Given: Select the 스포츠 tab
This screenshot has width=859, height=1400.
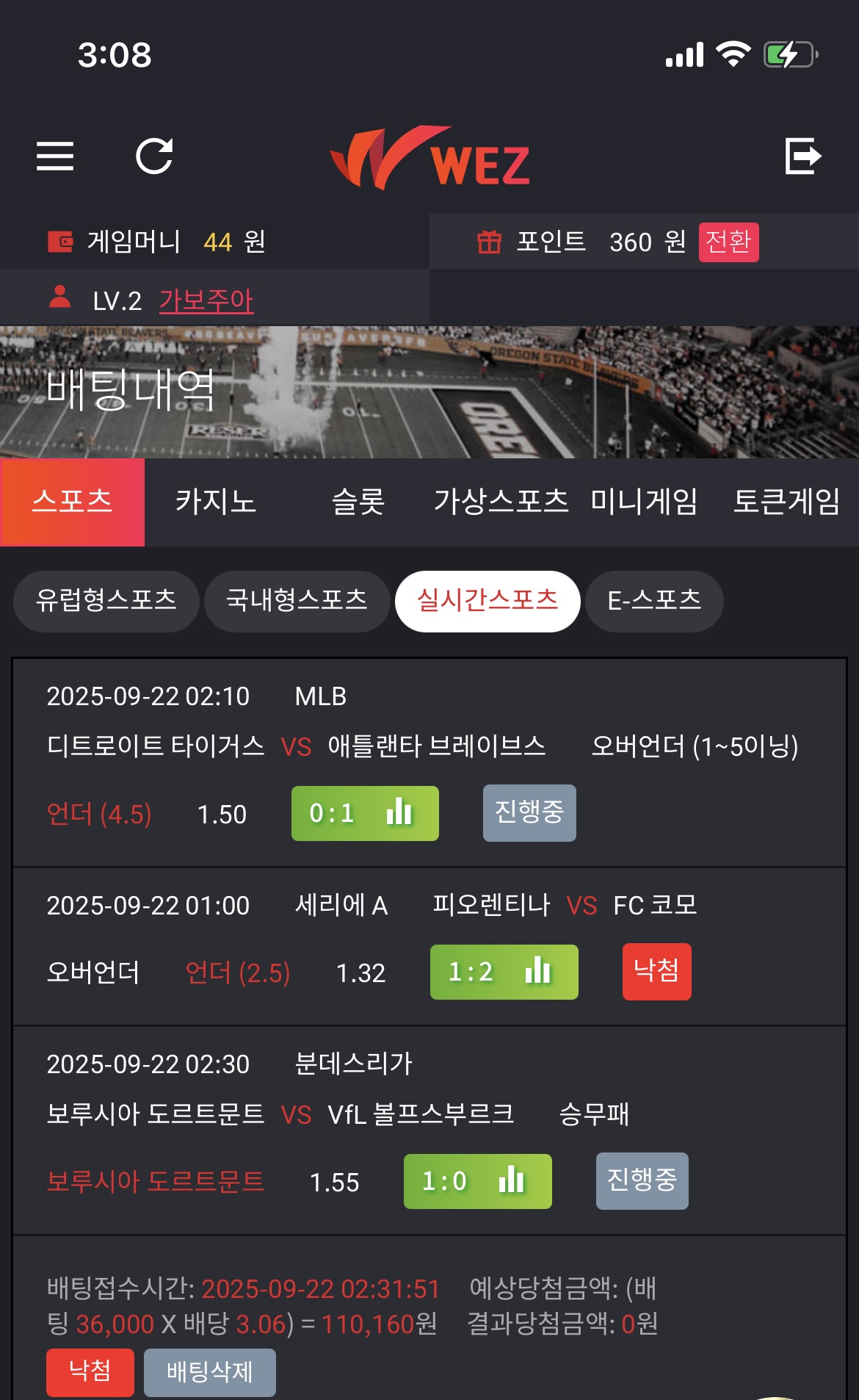Looking at the screenshot, I should click(x=72, y=502).
